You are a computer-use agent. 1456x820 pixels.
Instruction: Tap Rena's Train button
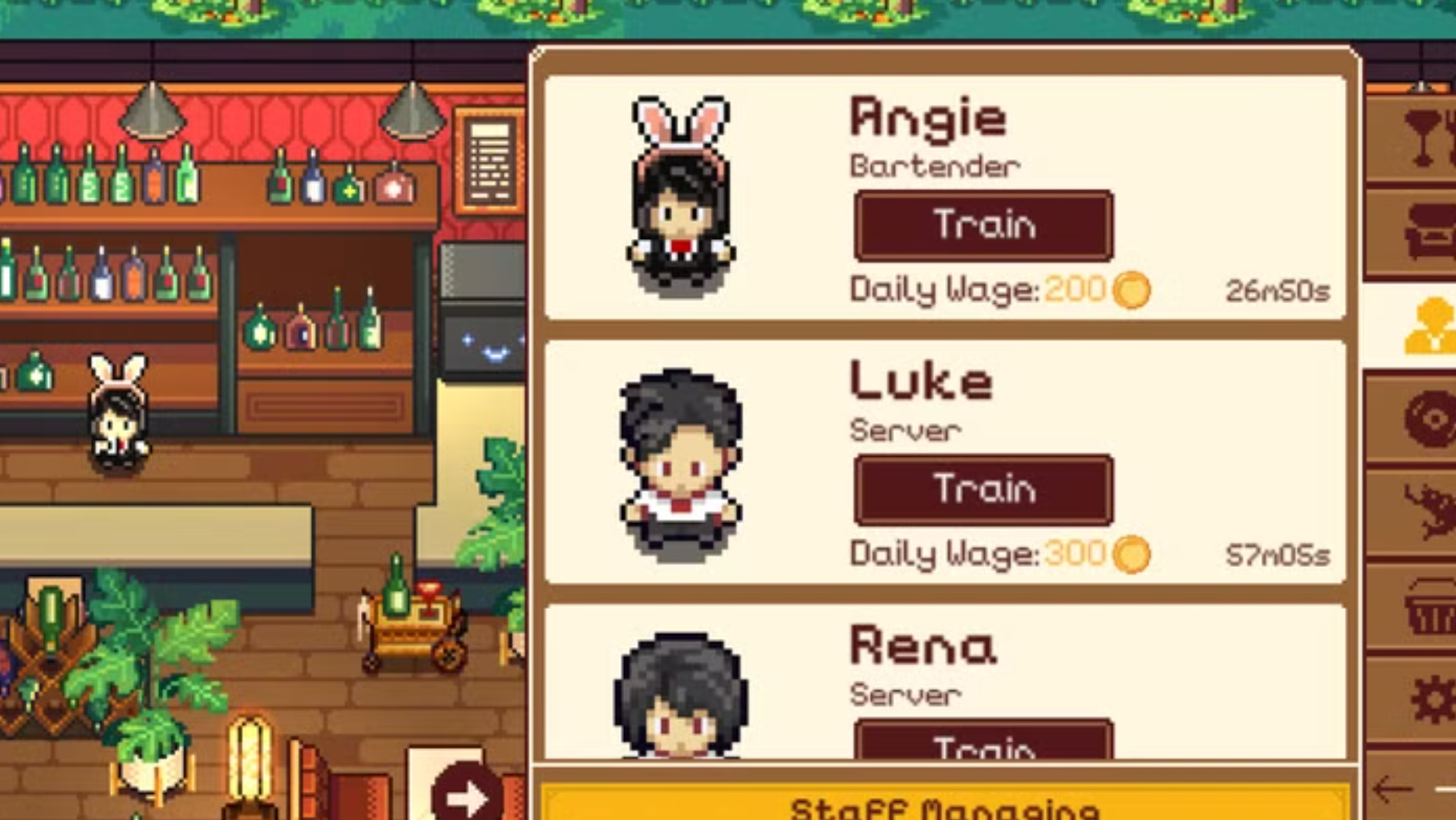tap(983, 742)
